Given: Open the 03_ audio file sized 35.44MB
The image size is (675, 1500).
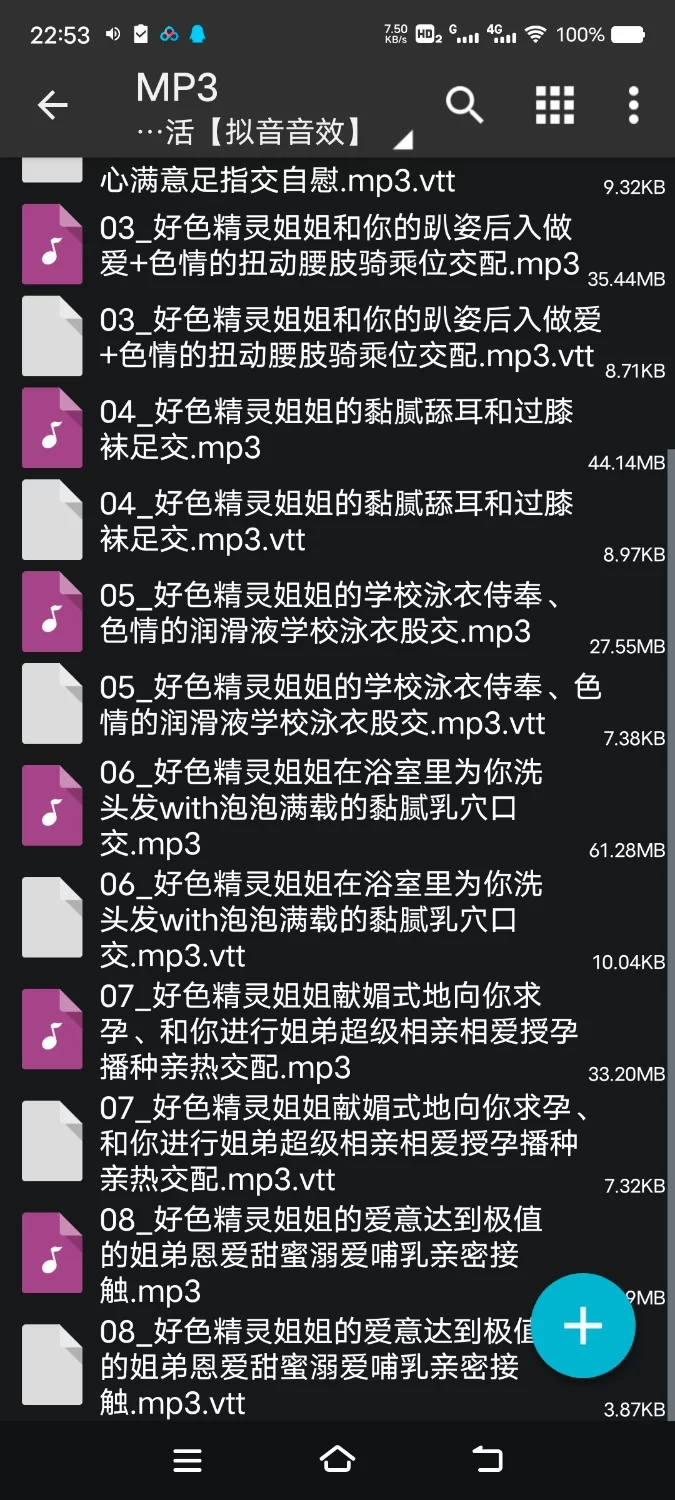Looking at the screenshot, I should pos(338,246).
